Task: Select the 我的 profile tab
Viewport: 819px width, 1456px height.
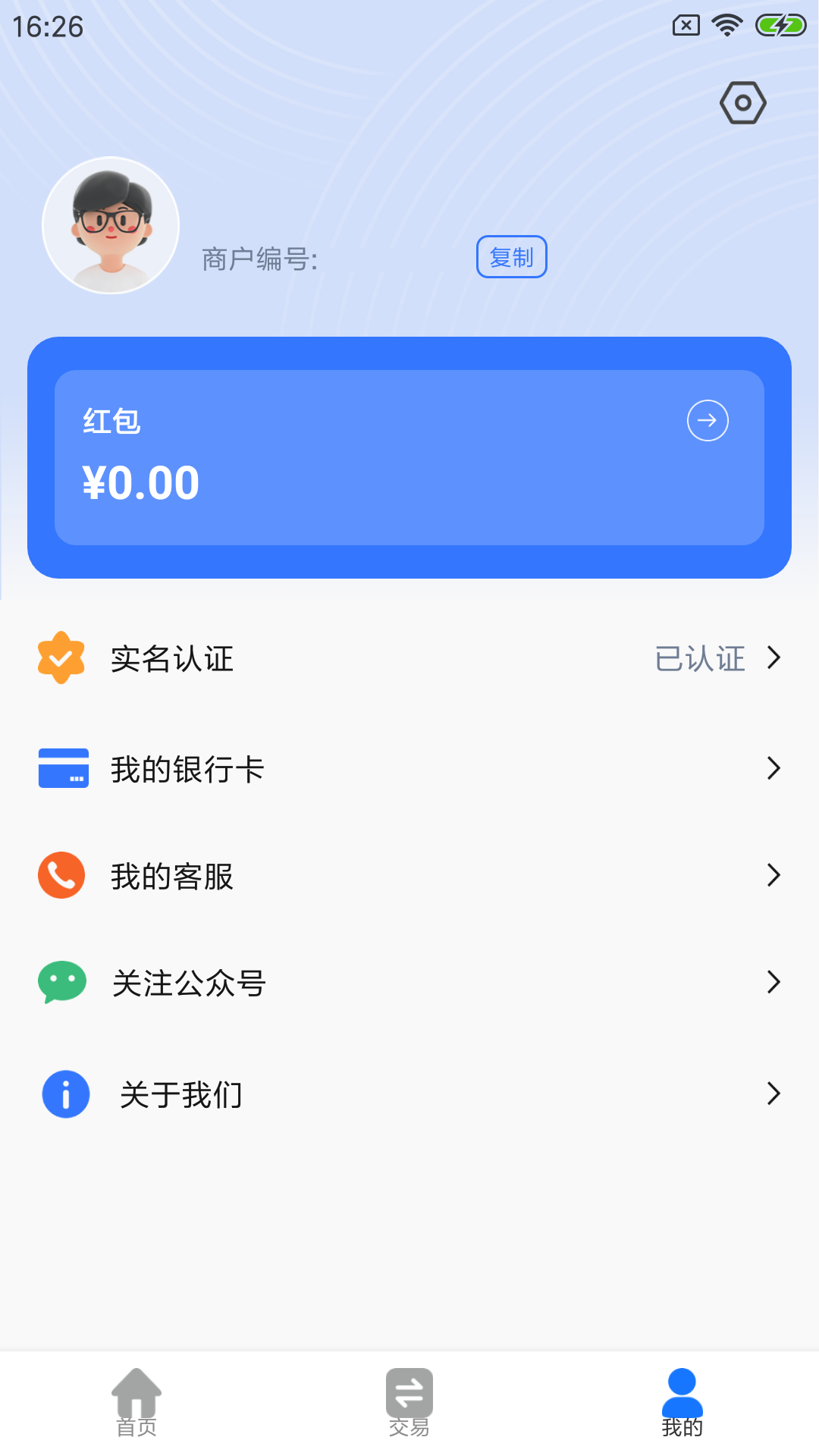Action: (x=682, y=1403)
